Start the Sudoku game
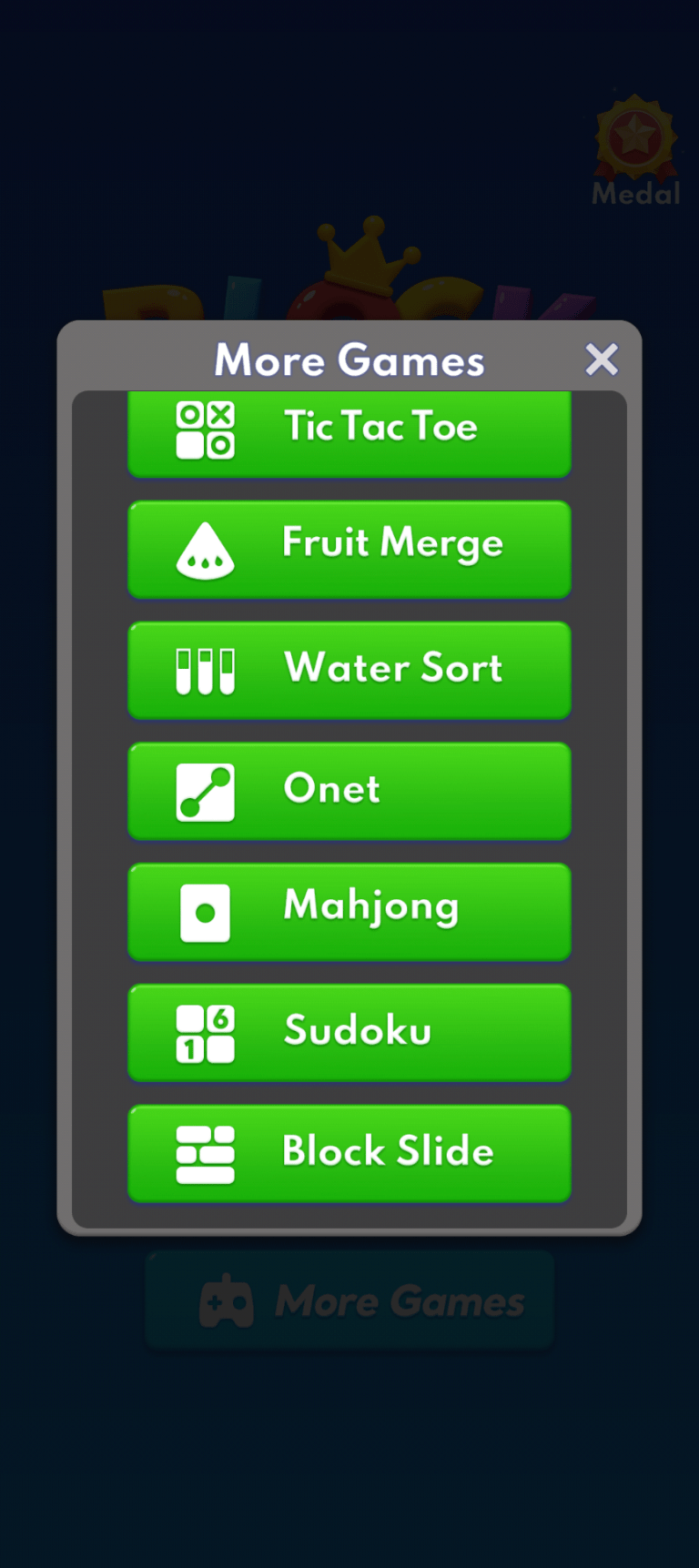This screenshot has height=1568, width=699. pos(349,1032)
